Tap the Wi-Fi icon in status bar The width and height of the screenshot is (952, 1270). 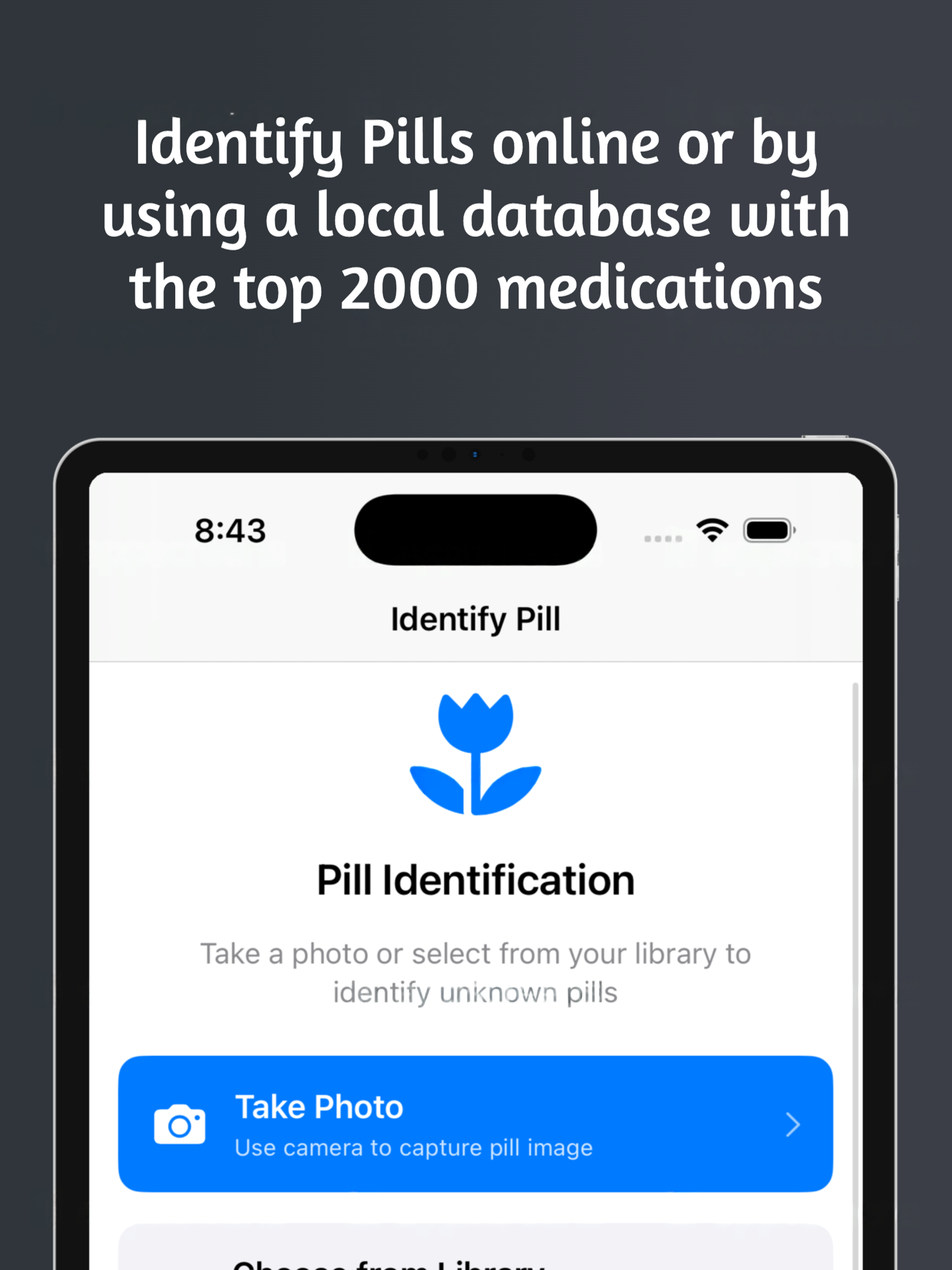point(713,529)
